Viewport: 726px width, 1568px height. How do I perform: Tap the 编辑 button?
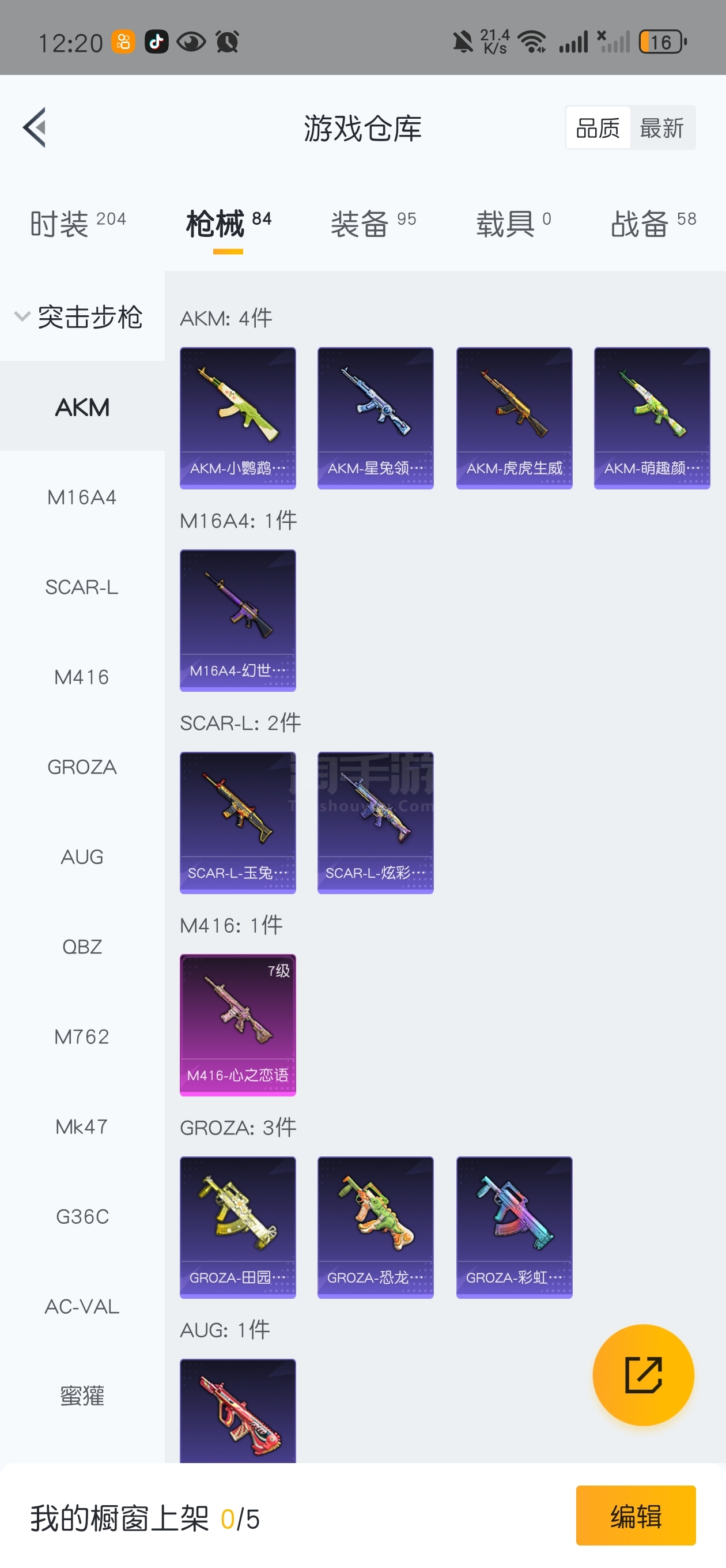click(x=636, y=1515)
